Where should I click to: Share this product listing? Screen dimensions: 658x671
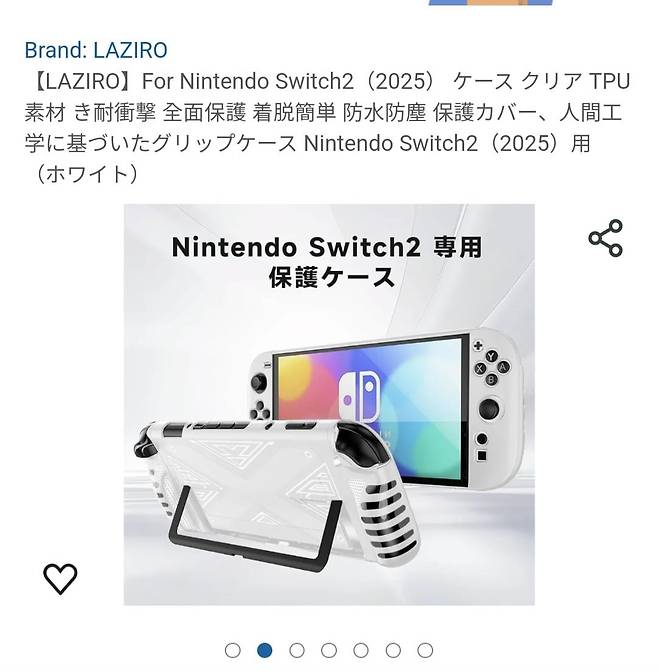(x=605, y=239)
